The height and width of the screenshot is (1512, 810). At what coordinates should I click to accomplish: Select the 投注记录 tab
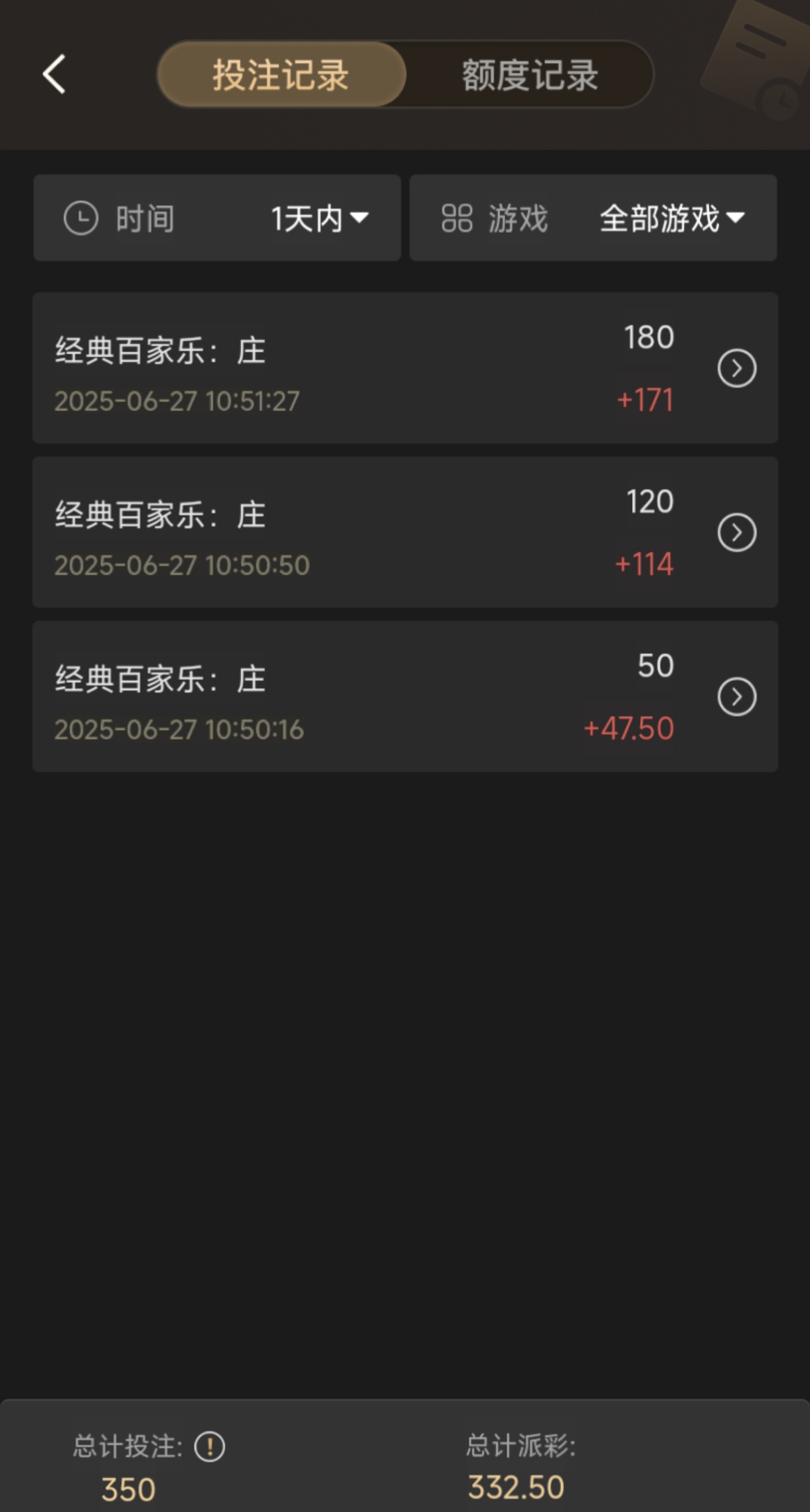pyautogui.click(x=281, y=74)
